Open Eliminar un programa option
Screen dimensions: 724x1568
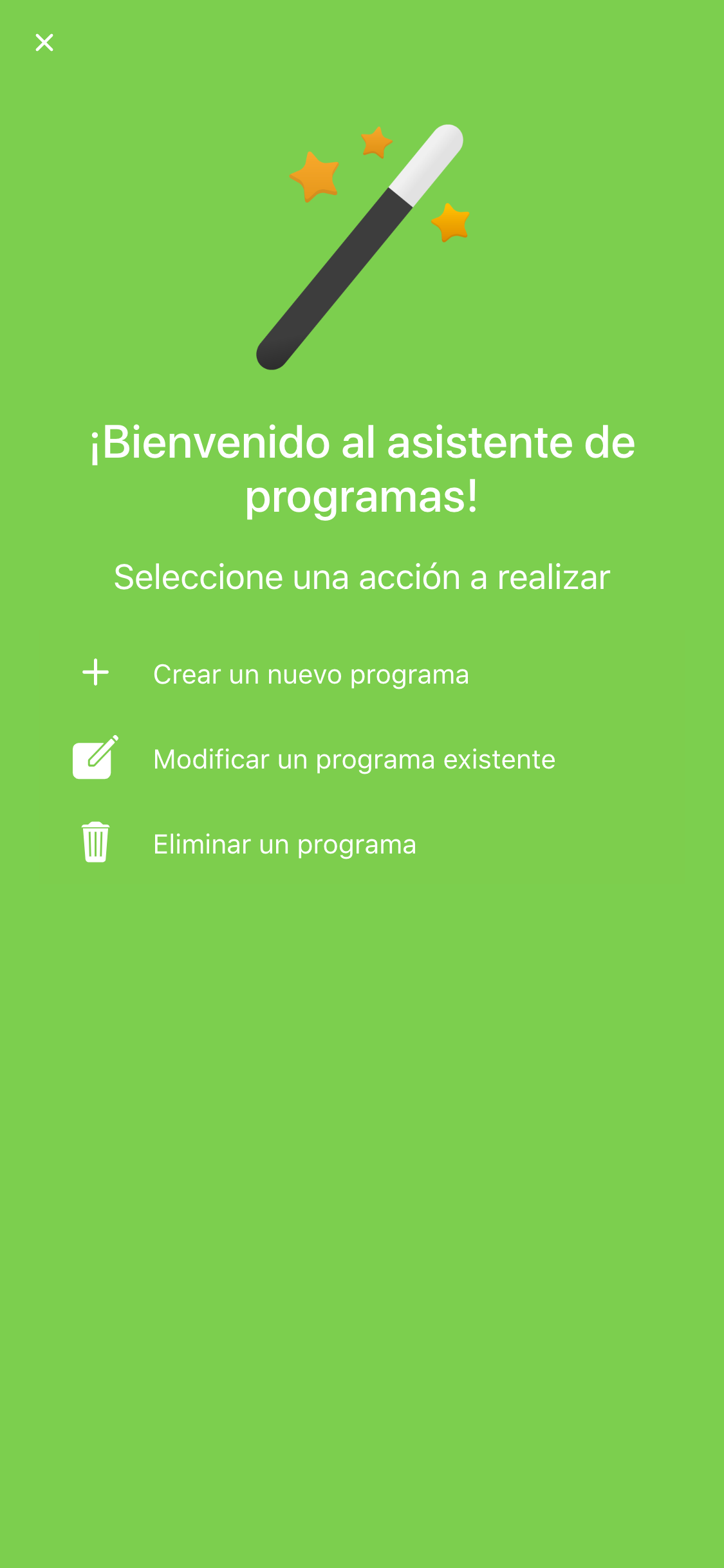point(284,844)
